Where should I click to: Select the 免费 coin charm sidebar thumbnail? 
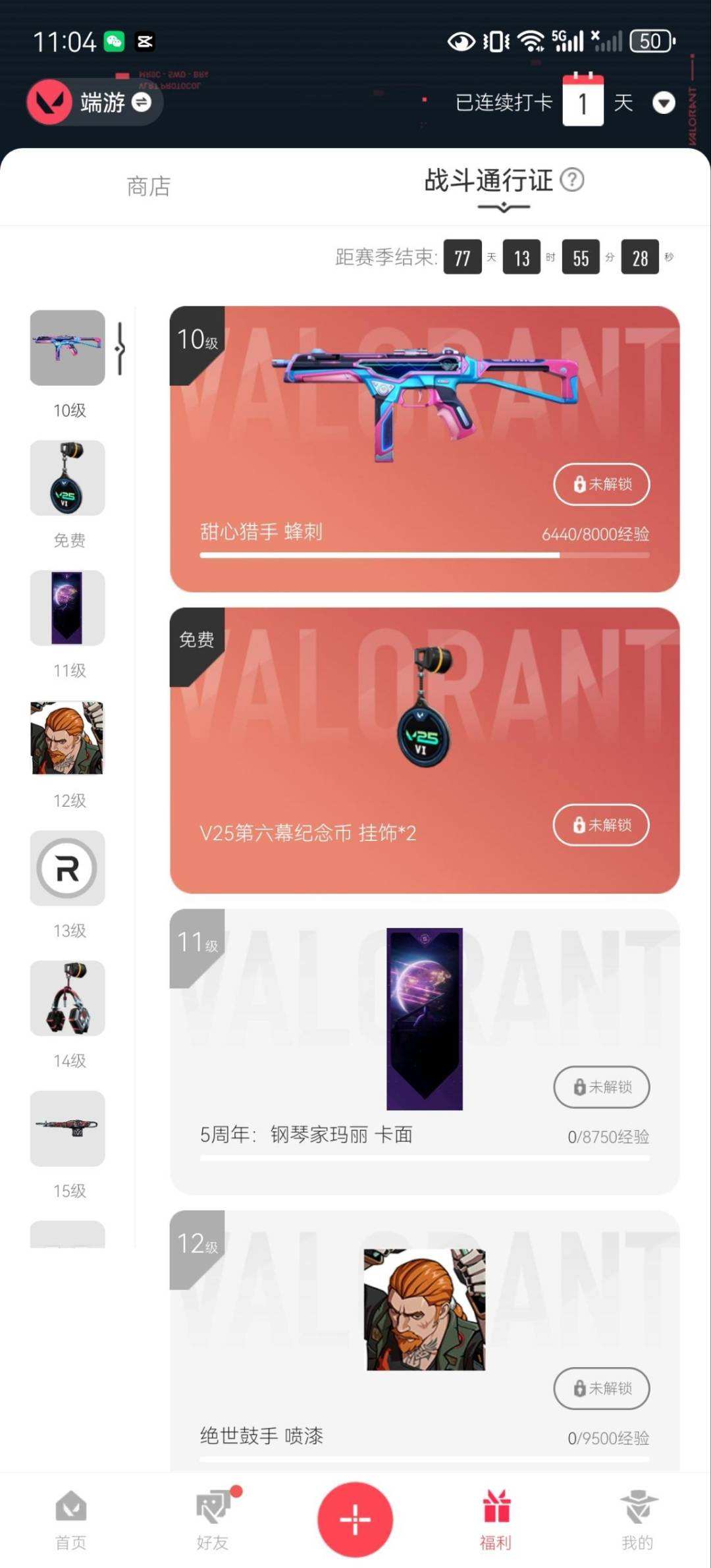(x=67, y=478)
